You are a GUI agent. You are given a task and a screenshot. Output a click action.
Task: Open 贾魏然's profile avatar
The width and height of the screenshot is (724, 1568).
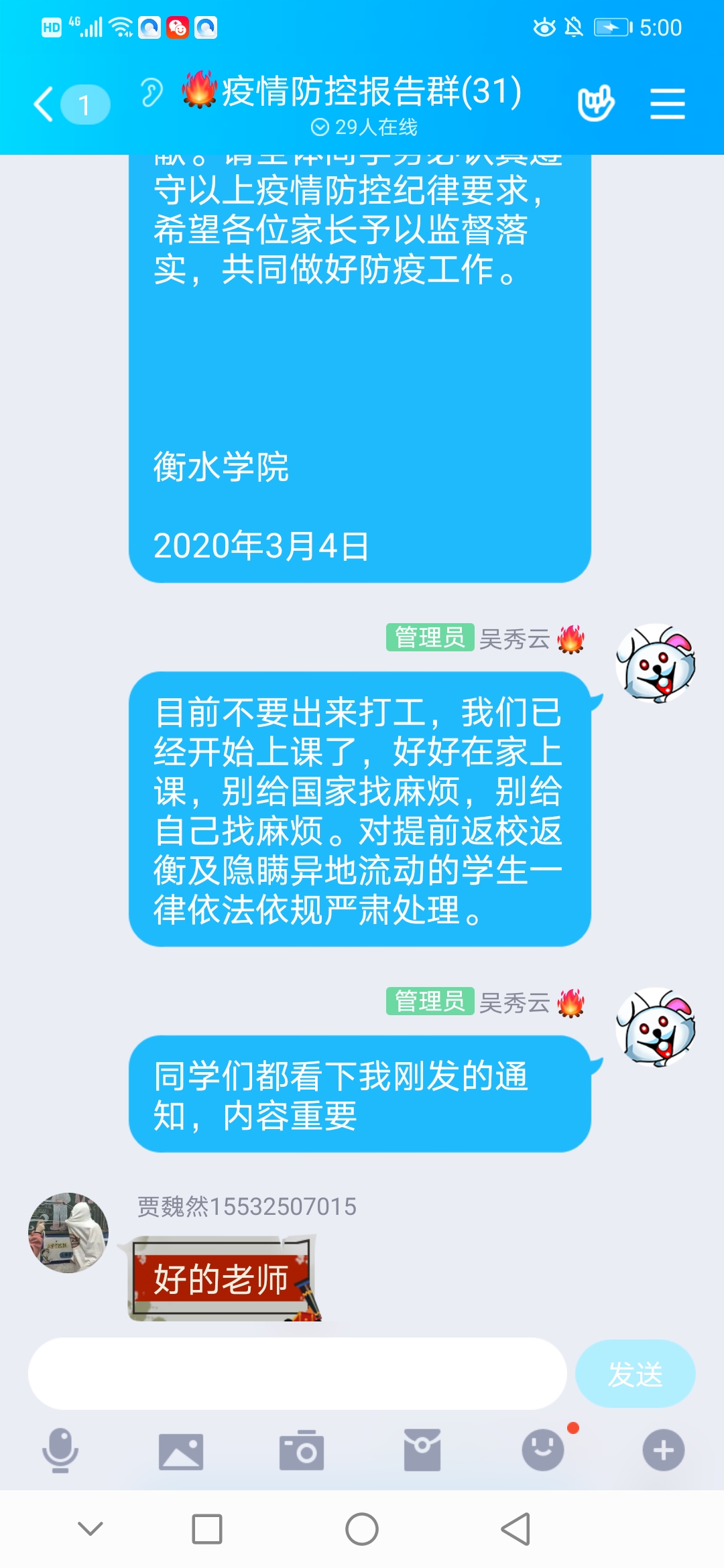[68, 1232]
